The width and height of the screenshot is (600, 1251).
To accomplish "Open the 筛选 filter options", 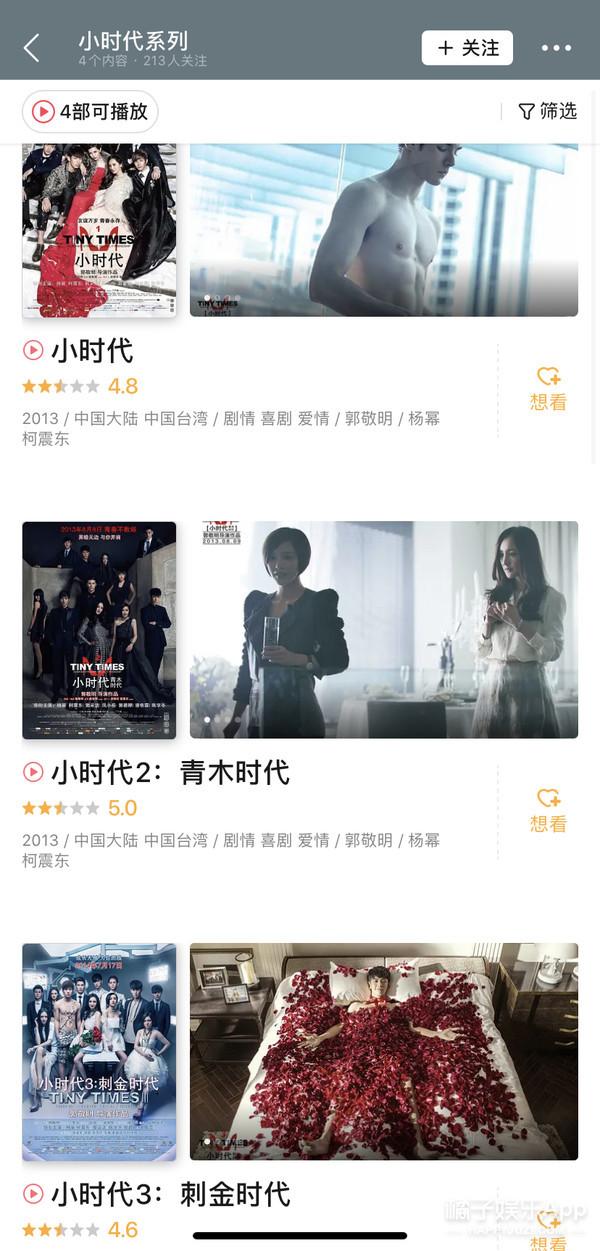I will click(548, 111).
